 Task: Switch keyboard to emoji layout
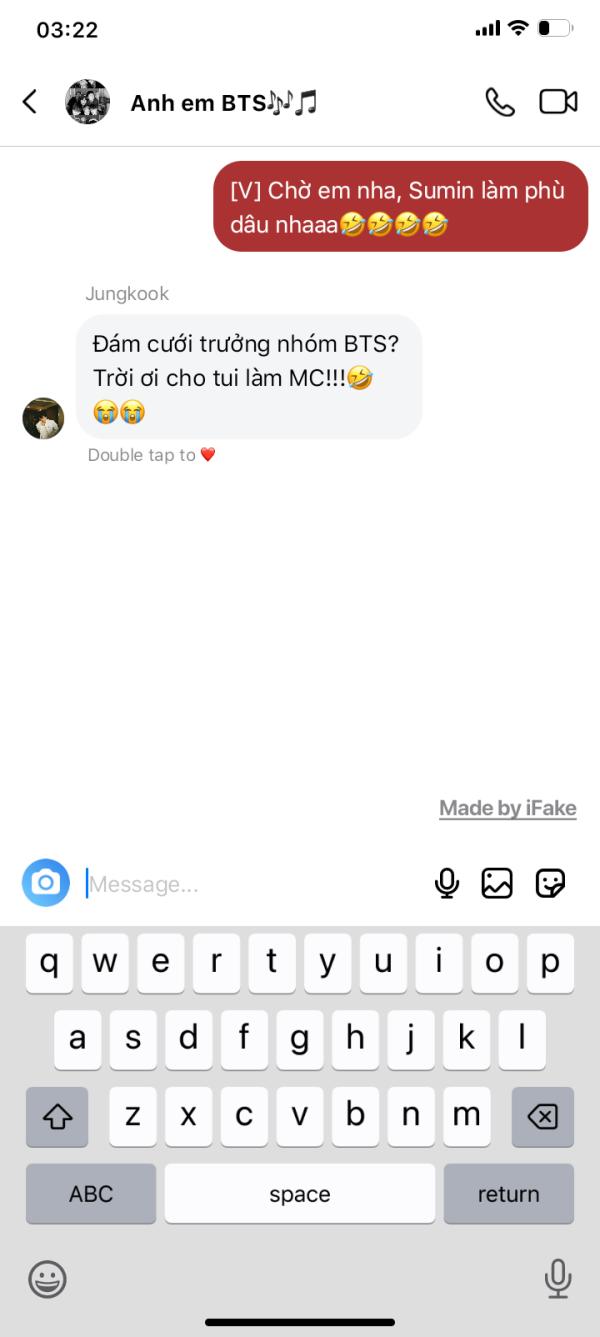tap(47, 1279)
